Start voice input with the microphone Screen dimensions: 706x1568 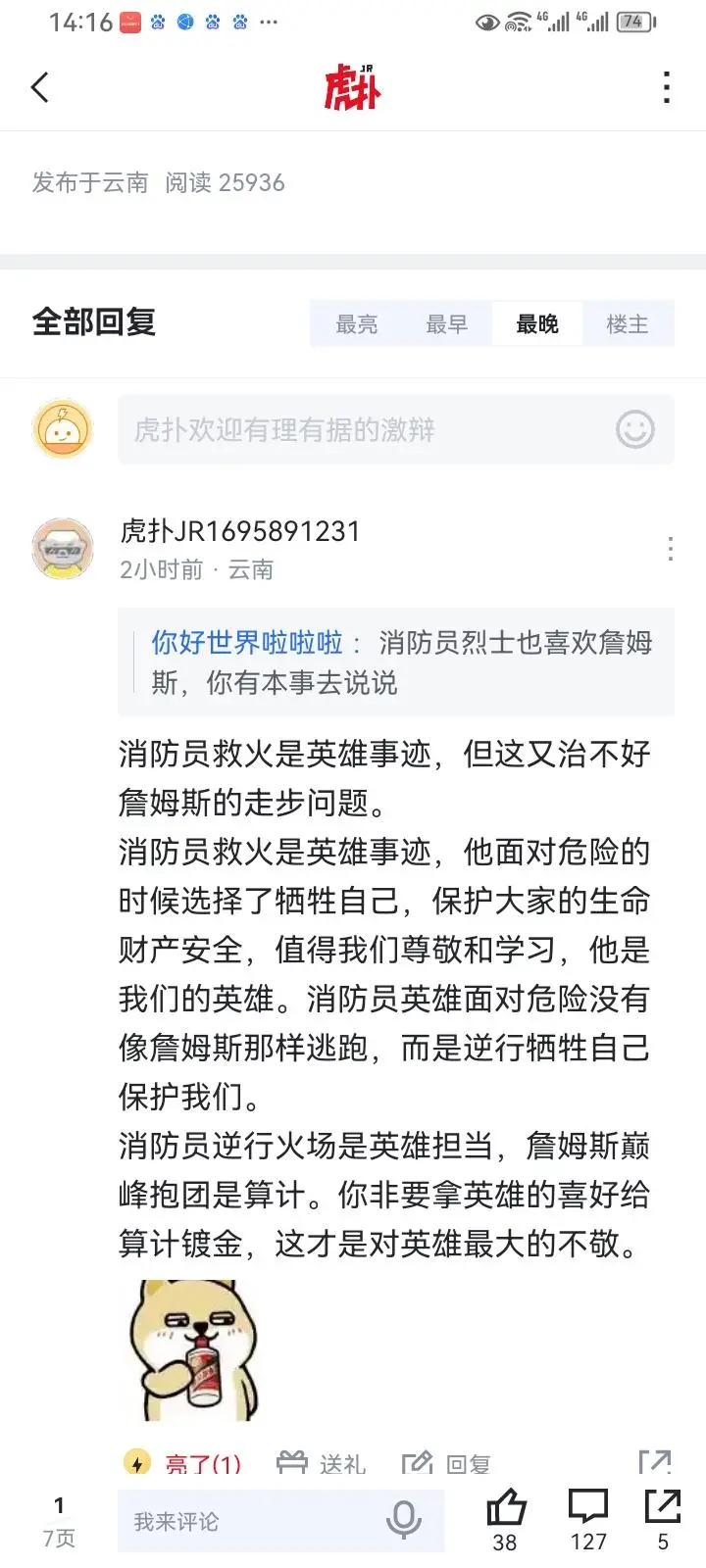point(403,1520)
